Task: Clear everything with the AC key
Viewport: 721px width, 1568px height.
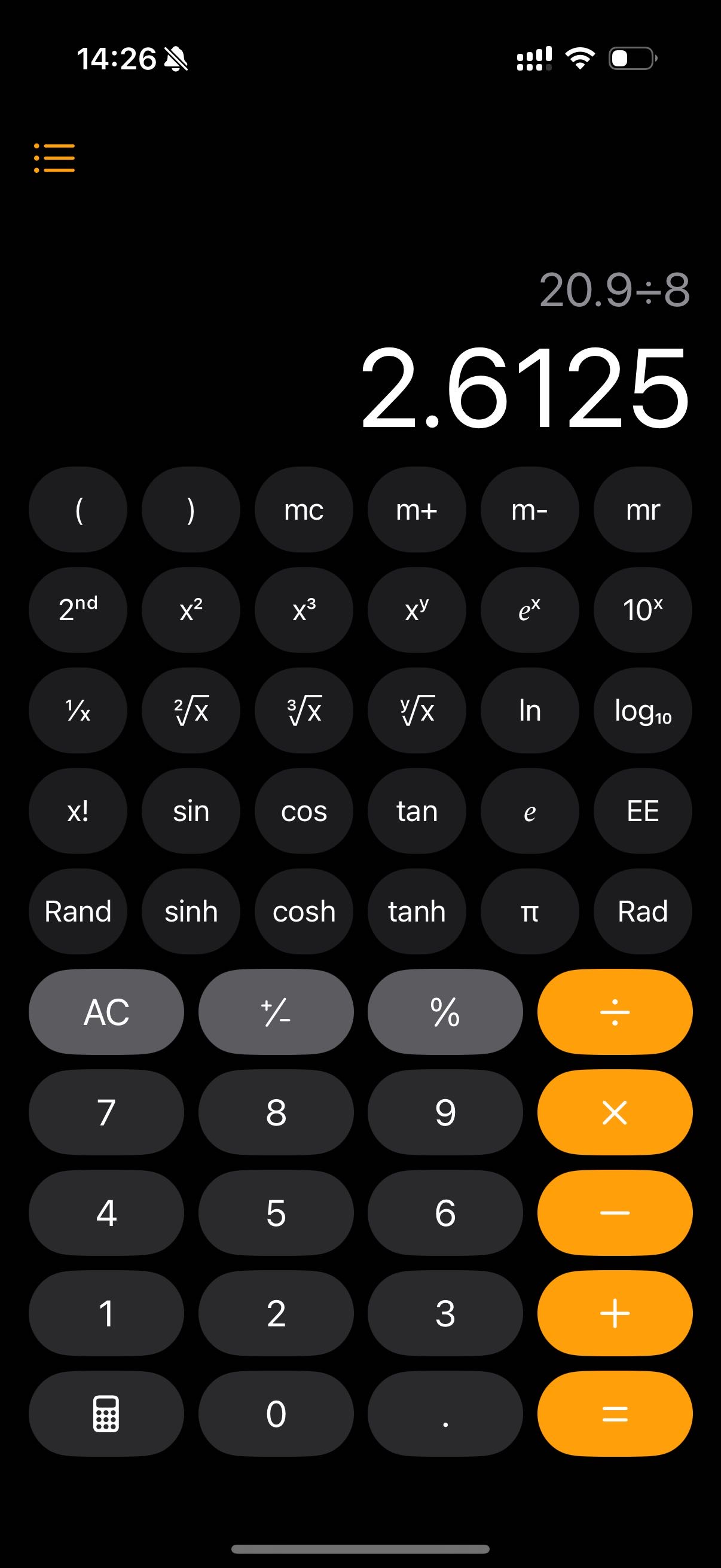Action: [x=106, y=1012]
